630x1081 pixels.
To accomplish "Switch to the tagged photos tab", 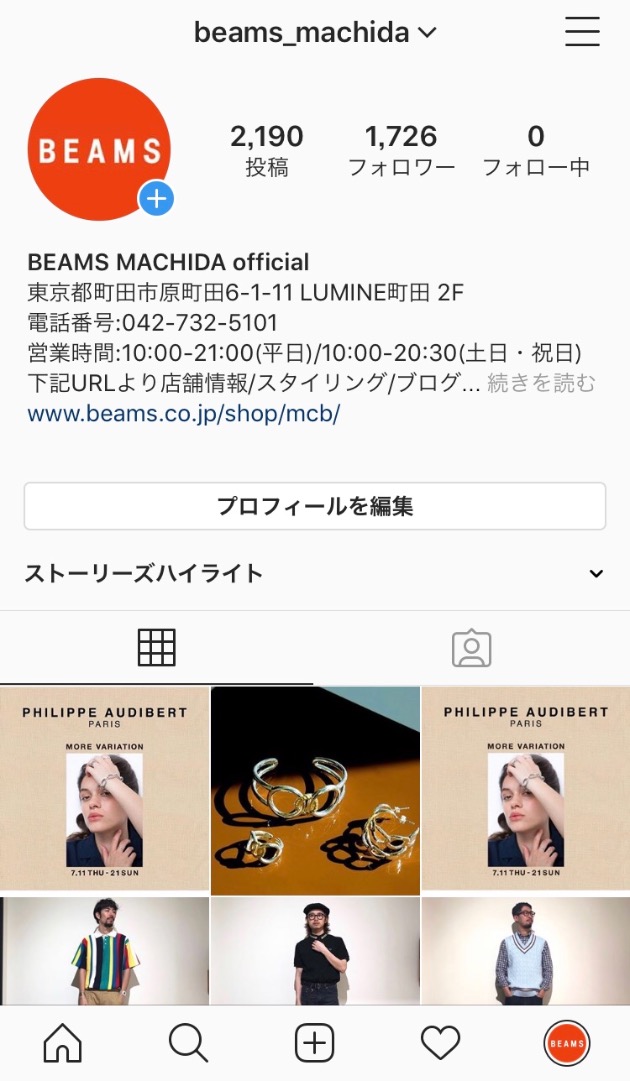I will click(x=472, y=648).
